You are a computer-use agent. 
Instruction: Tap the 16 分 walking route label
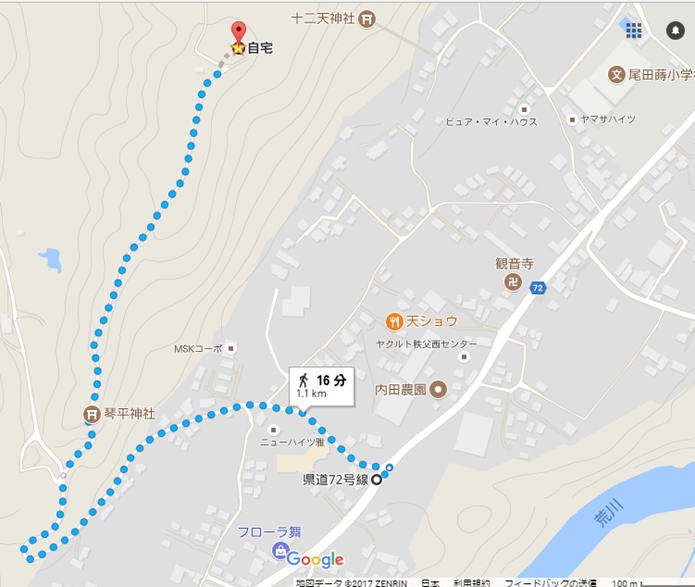point(322,385)
